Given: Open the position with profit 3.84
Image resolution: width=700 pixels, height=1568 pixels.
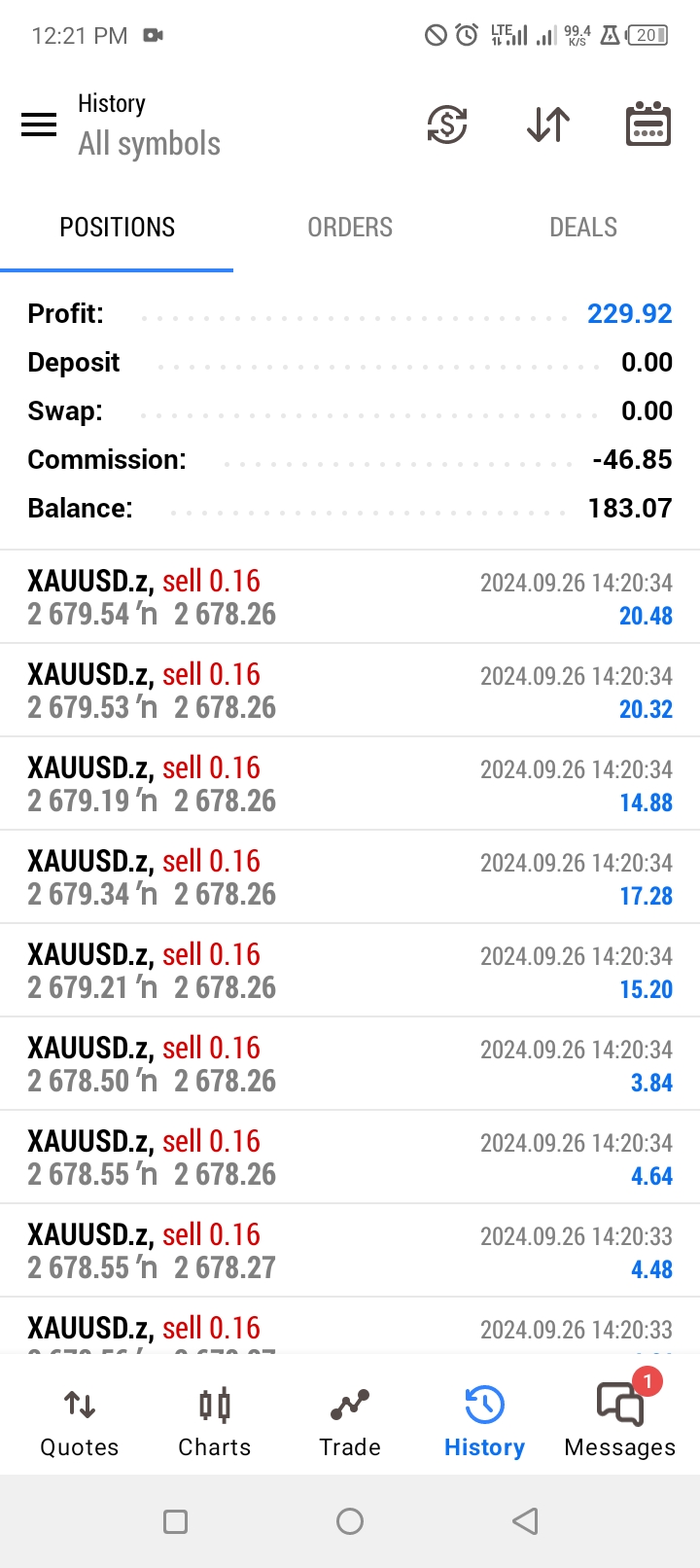Looking at the screenshot, I should (350, 1064).
